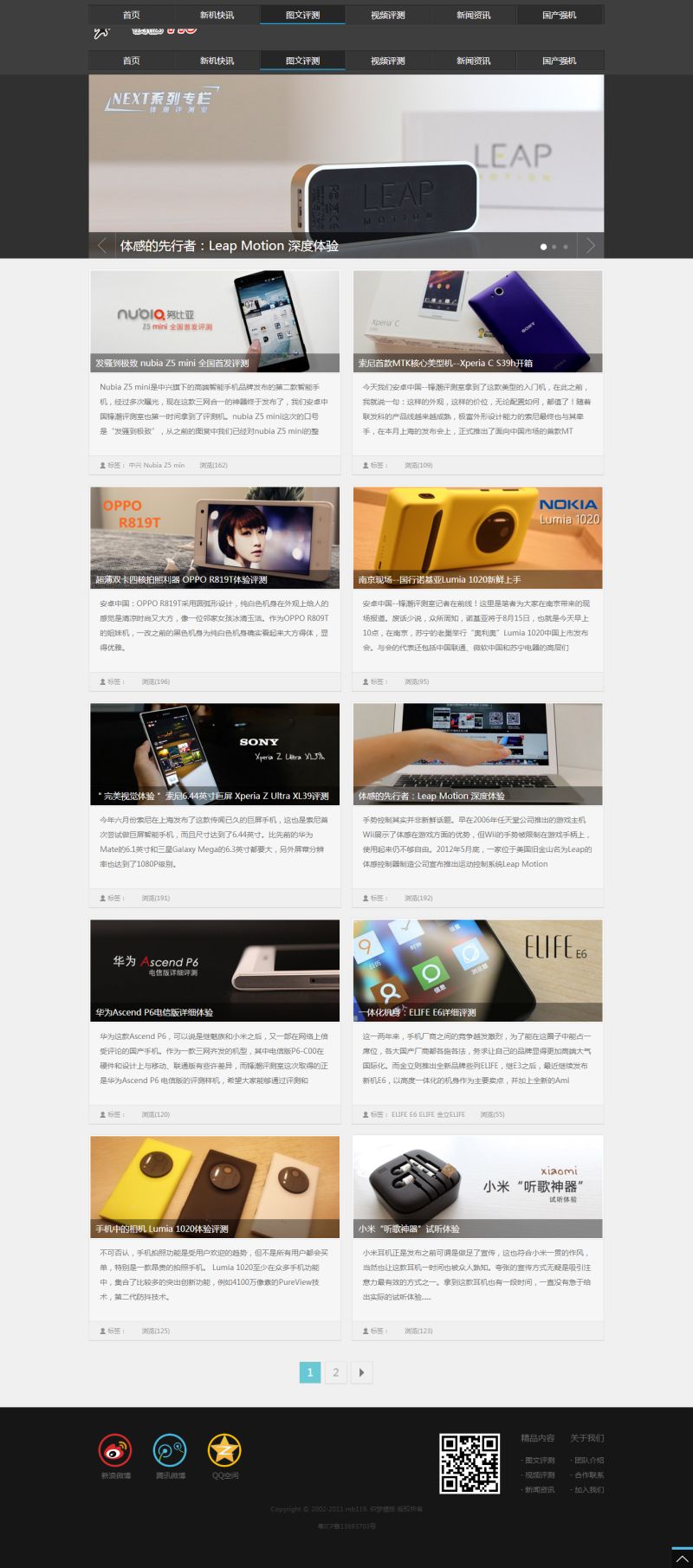The height and width of the screenshot is (1568, 693).
Task: Open the Xperia C S39h unboxing article
Action: [x=477, y=321]
